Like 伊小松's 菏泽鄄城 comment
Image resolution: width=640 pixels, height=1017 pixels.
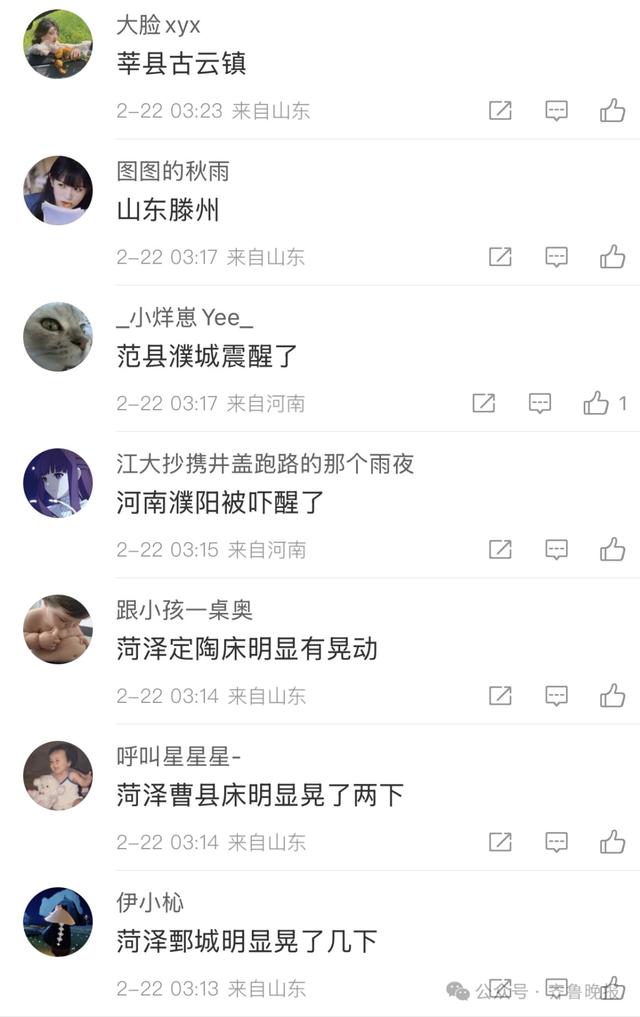[x=612, y=988]
